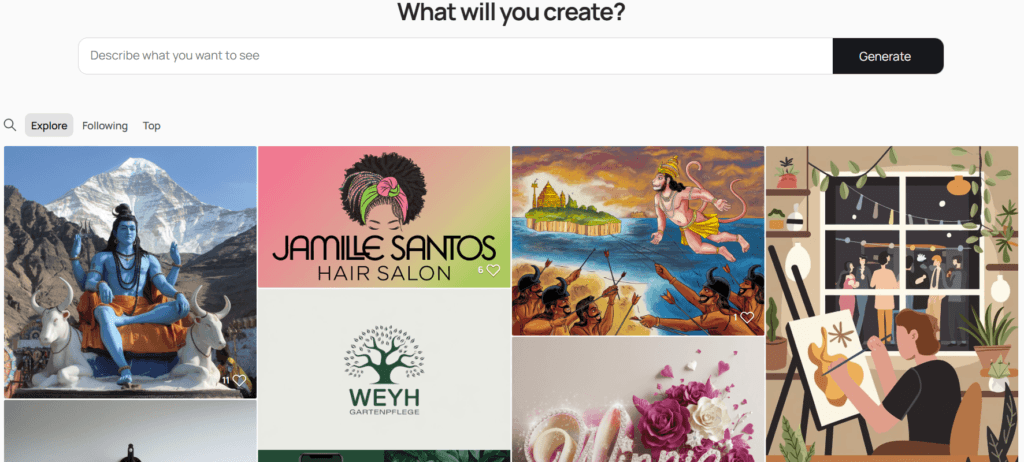Like the flying Hanuman painting
This screenshot has height=462, width=1024.
pos(747,318)
